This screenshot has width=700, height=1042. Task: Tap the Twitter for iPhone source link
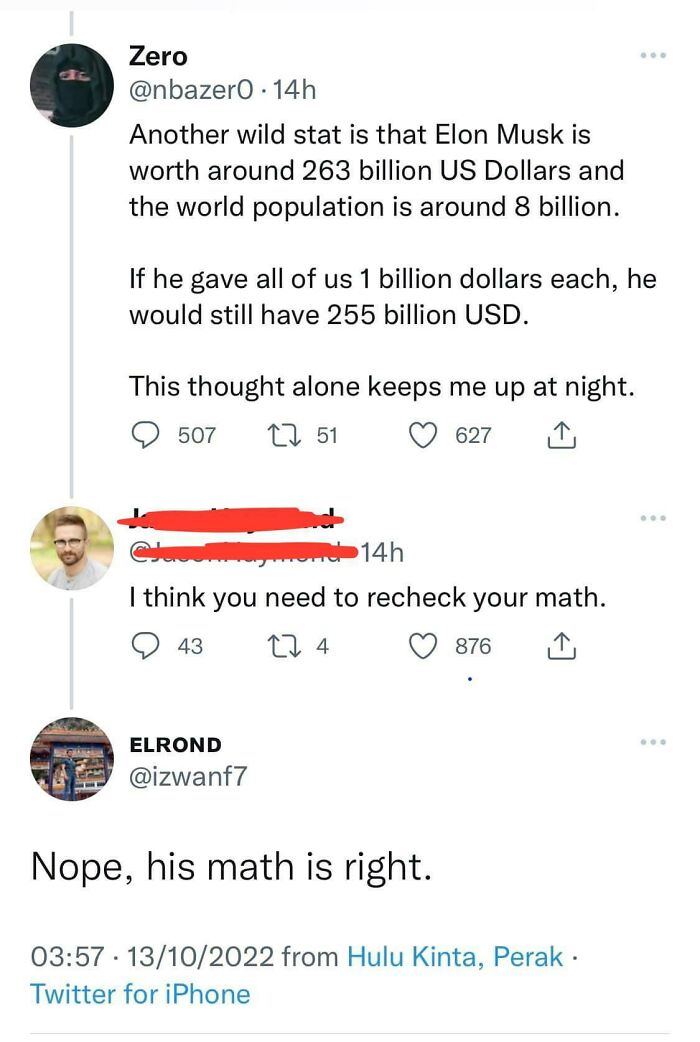point(140,994)
